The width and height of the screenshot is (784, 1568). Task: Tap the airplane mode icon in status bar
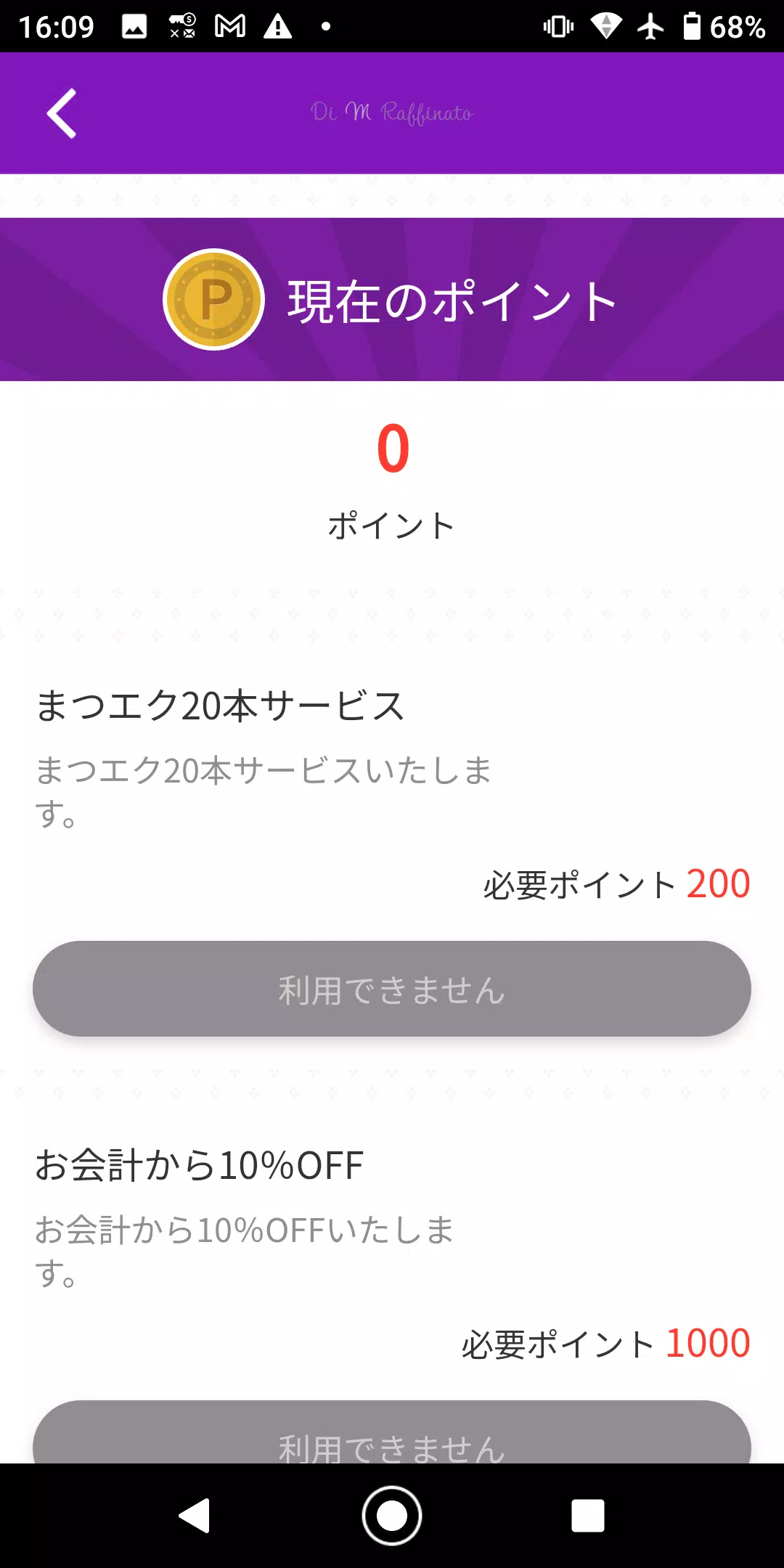(x=650, y=26)
